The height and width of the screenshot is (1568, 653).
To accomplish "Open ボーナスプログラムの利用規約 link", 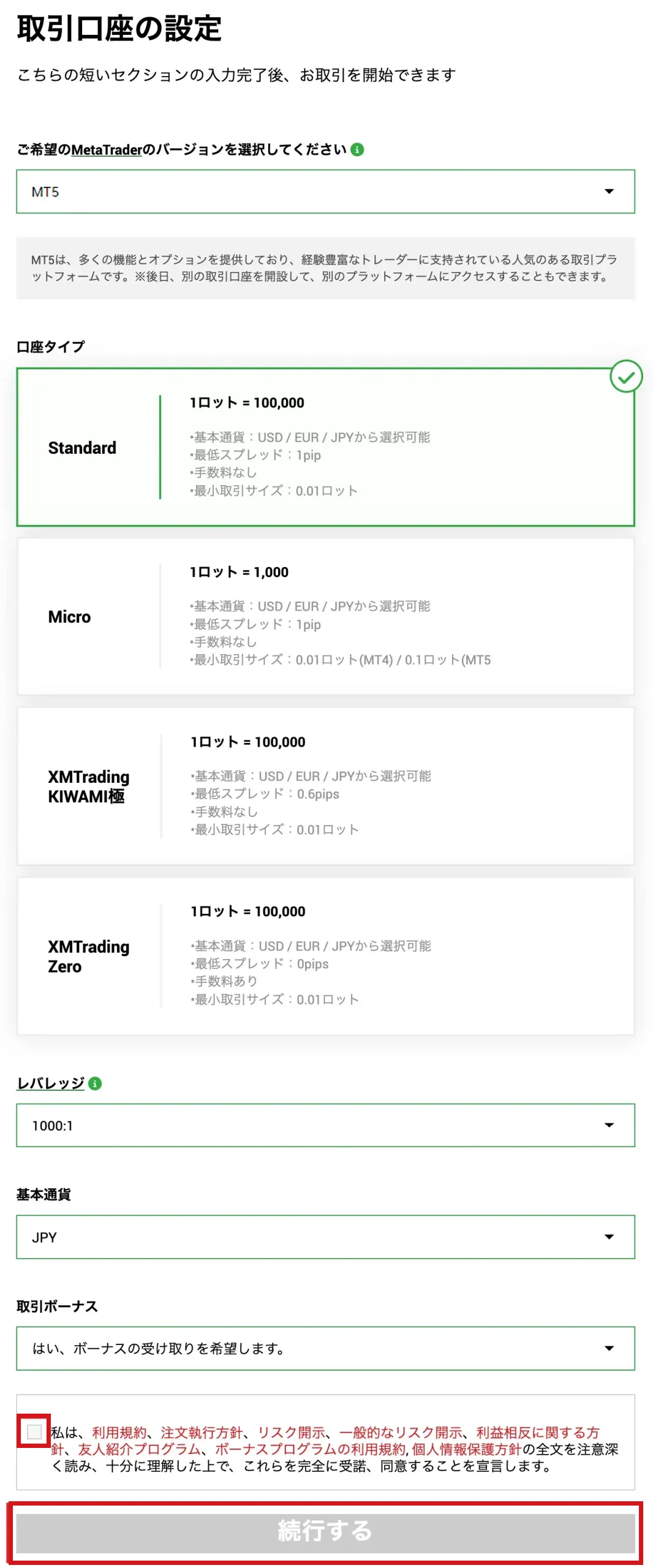I will click(310, 1449).
